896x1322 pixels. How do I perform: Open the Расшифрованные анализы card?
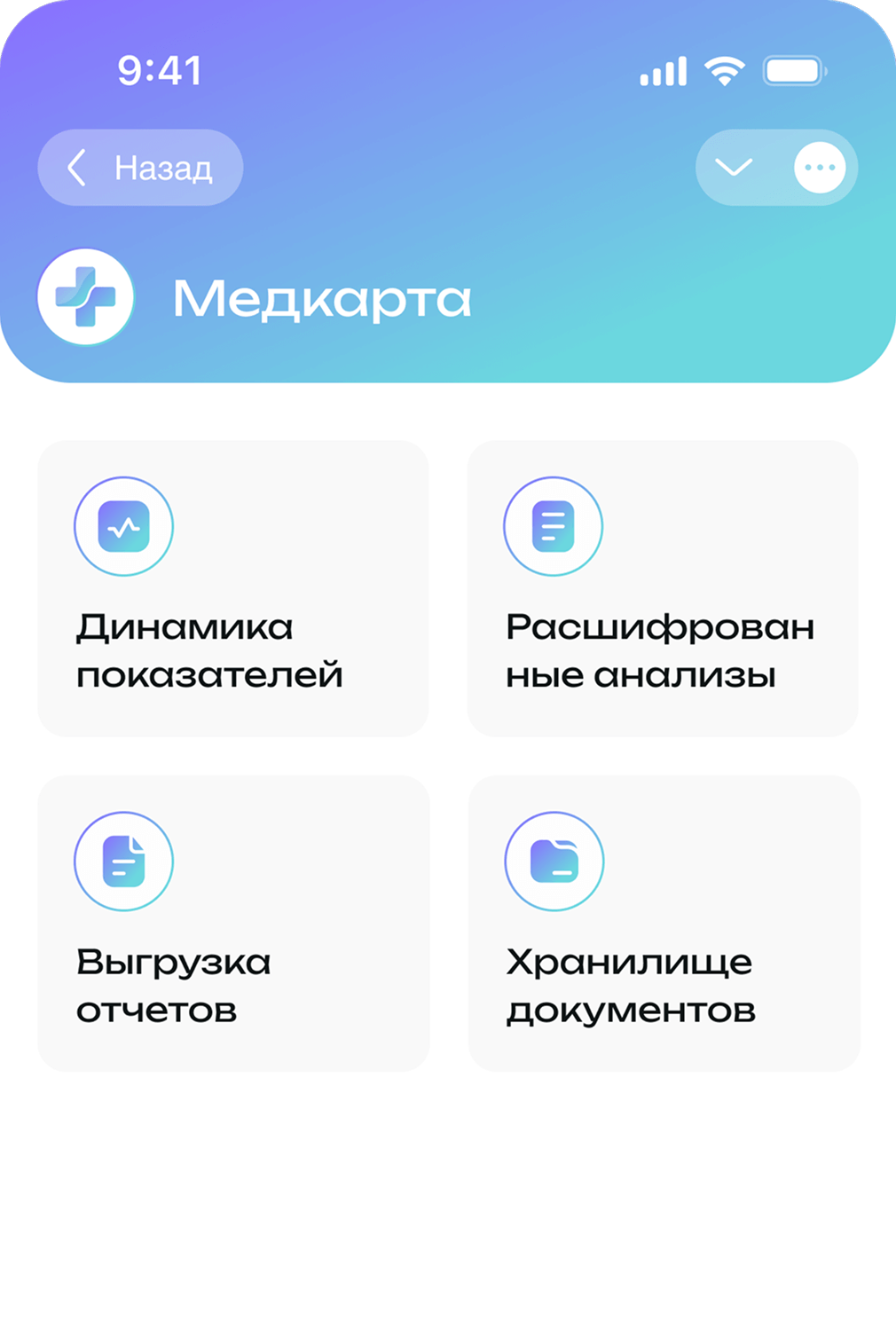(663, 588)
